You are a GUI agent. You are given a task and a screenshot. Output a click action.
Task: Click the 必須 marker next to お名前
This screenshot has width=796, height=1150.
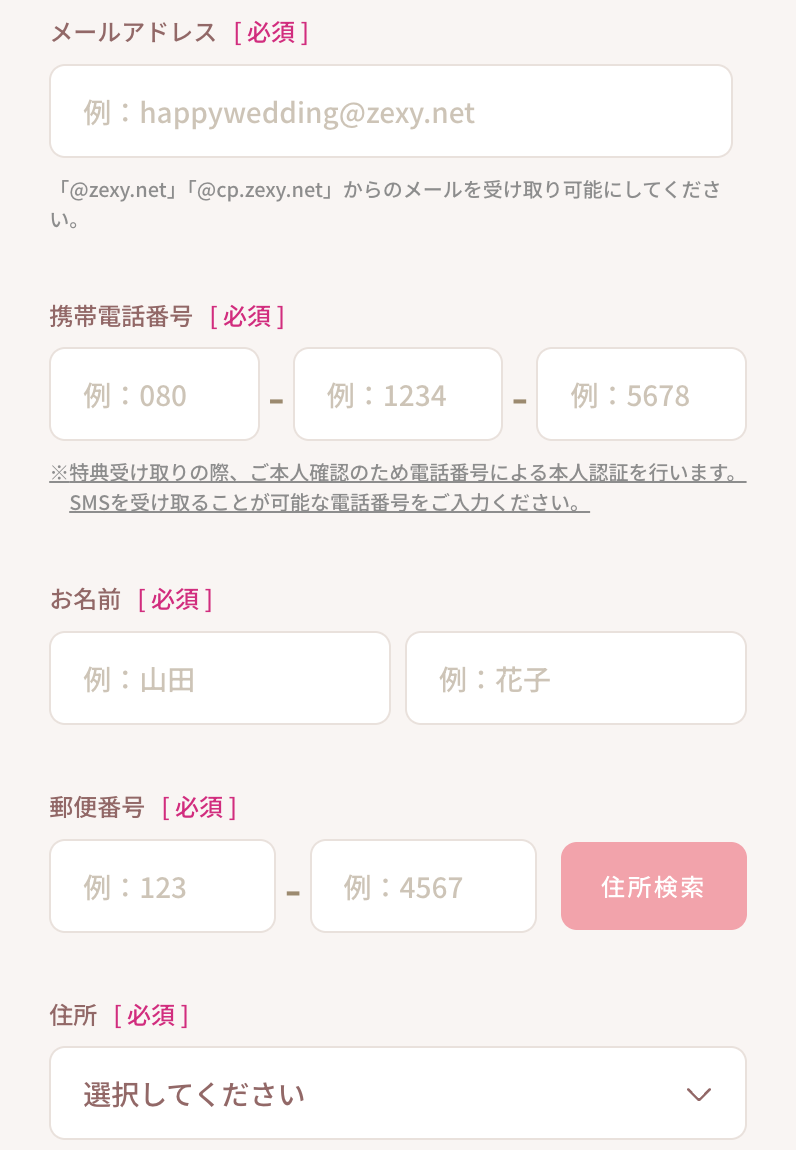pyautogui.click(x=177, y=599)
